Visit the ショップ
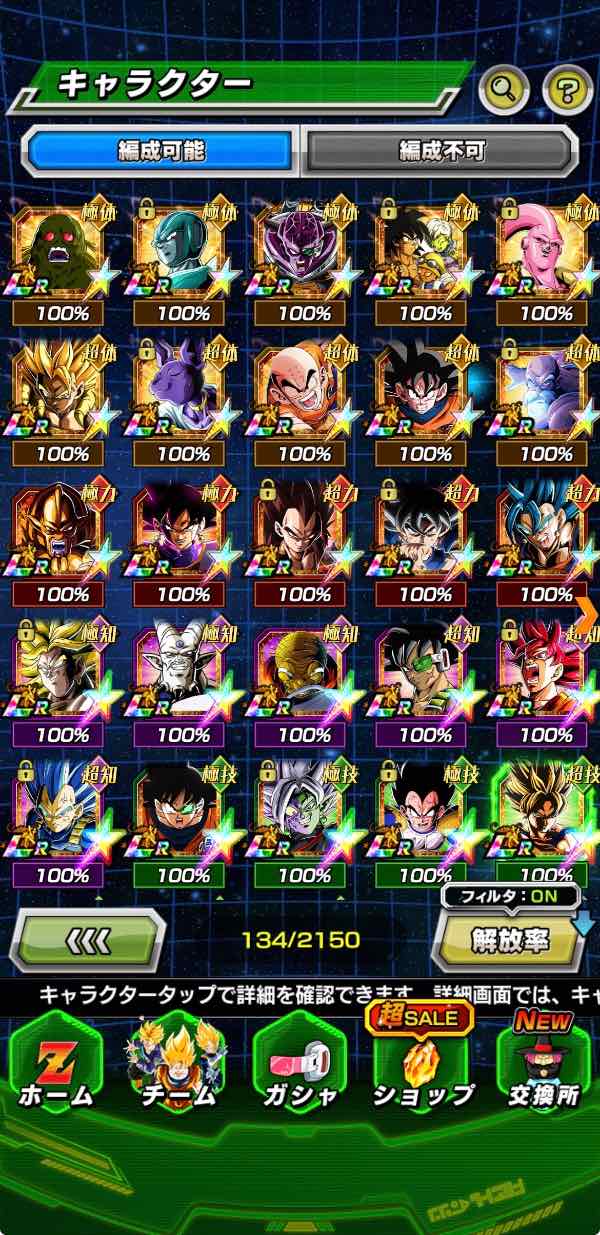This screenshot has width=600, height=1235. (422, 1067)
